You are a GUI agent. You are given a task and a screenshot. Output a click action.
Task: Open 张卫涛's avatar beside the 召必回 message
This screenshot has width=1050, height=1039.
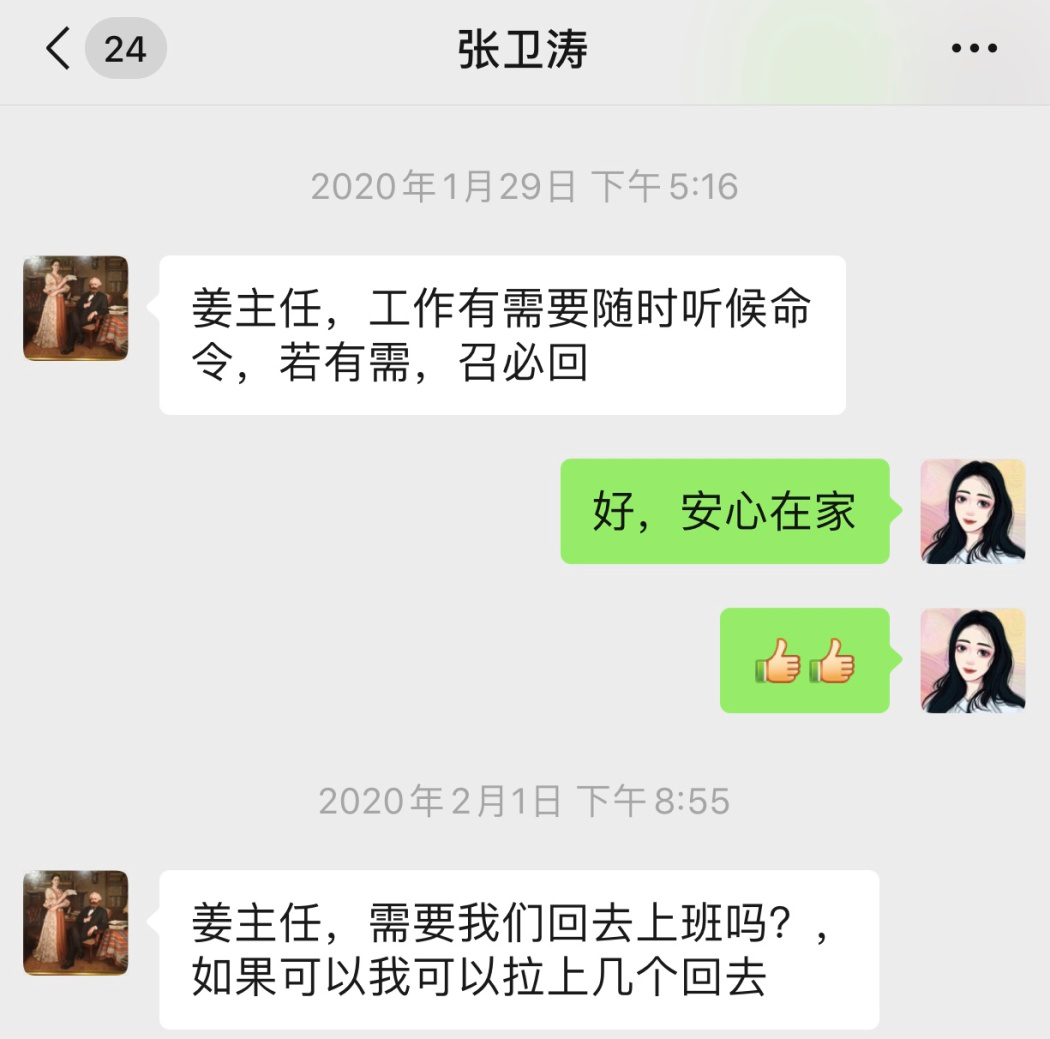(x=76, y=308)
